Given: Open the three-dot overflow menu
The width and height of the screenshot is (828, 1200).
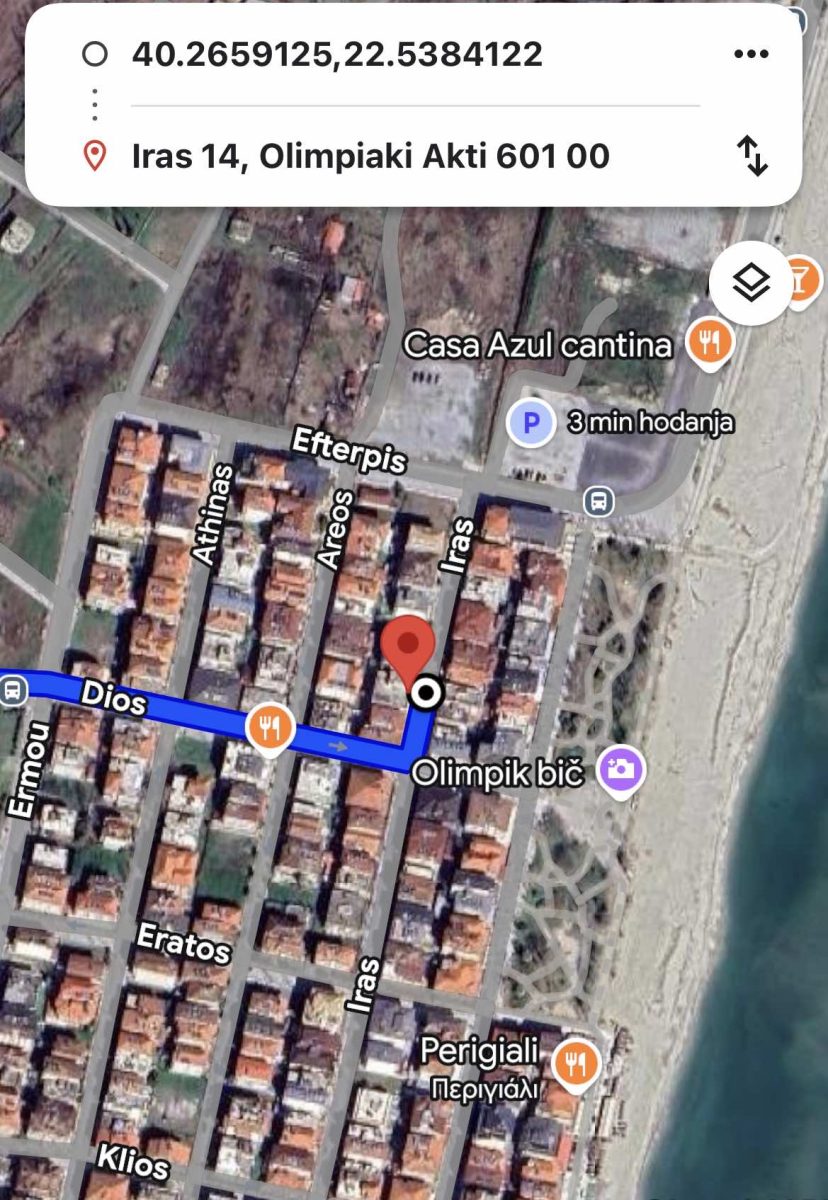Looking at the screenshot, I should click(x=751, y=54).
